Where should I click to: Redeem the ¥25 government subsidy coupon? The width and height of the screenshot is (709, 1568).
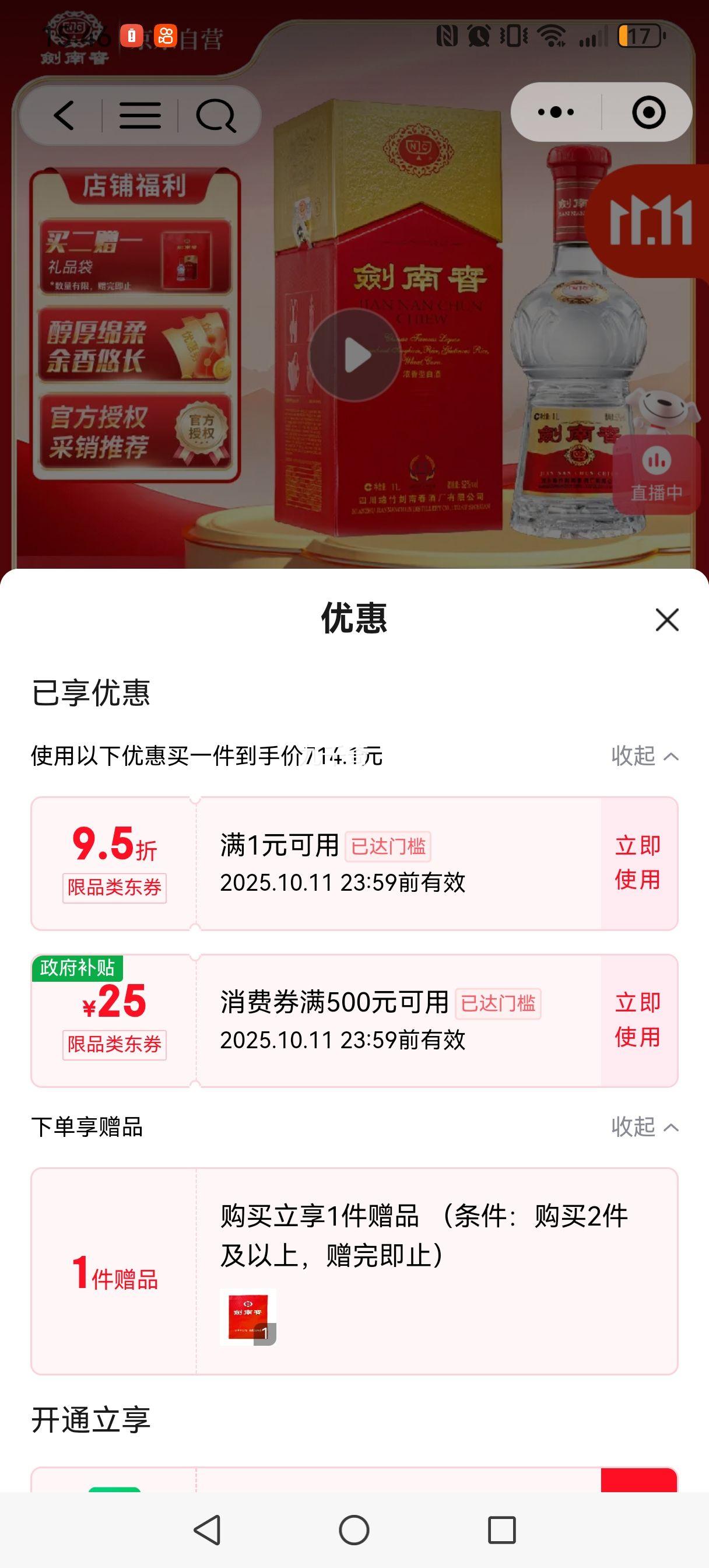click(x=638, y=1020)
